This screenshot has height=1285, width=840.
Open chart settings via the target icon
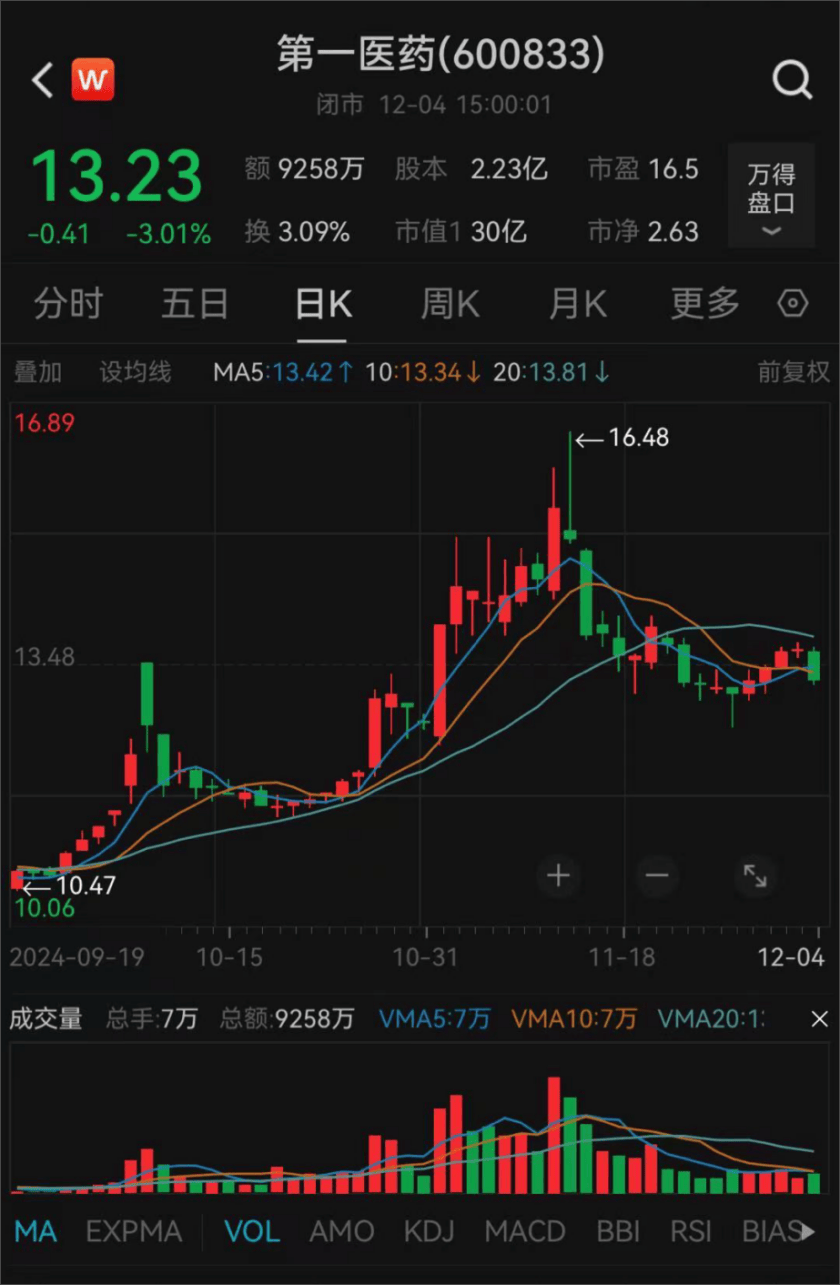click(792, 304)
